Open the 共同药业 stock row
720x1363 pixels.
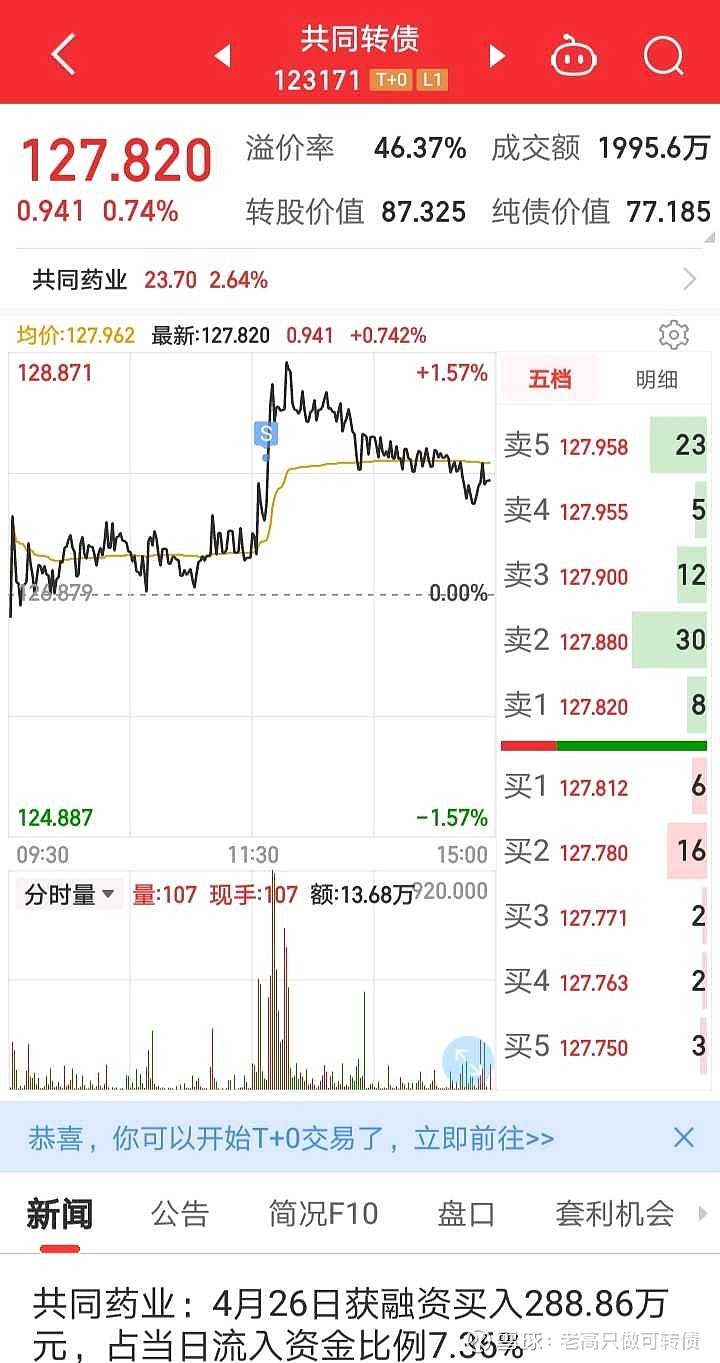pos(360,279)
